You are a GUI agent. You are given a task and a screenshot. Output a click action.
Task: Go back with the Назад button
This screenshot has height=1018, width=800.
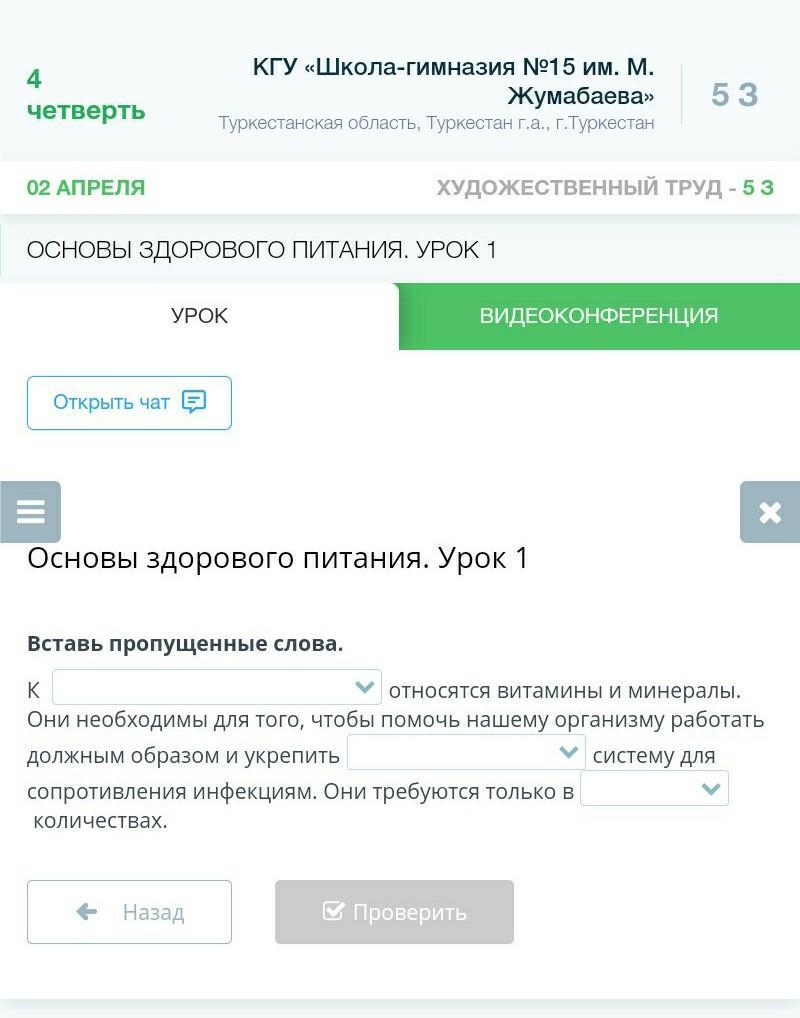(129, 912)
